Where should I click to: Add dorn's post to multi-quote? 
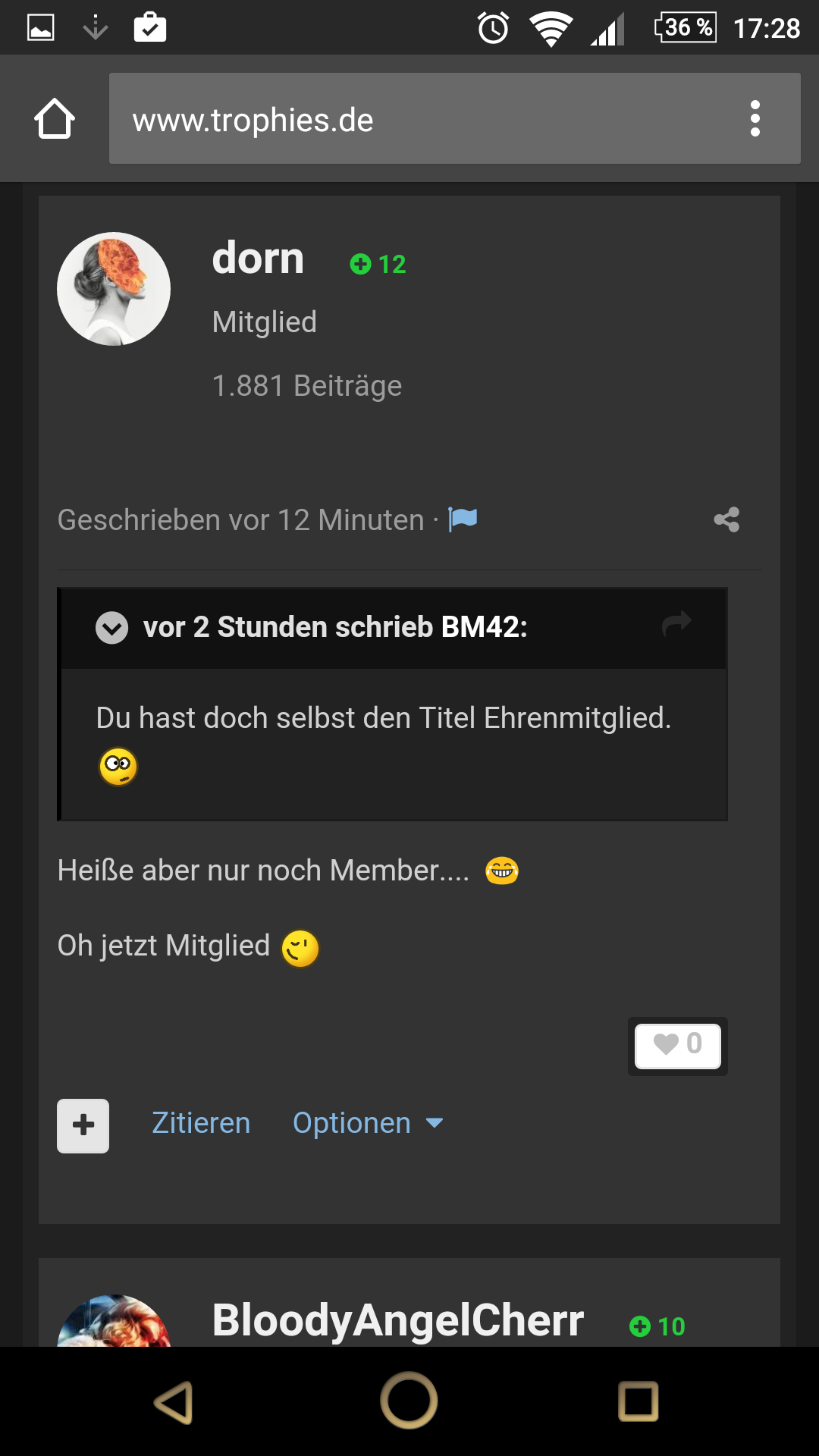click(x=83, y=1125)
